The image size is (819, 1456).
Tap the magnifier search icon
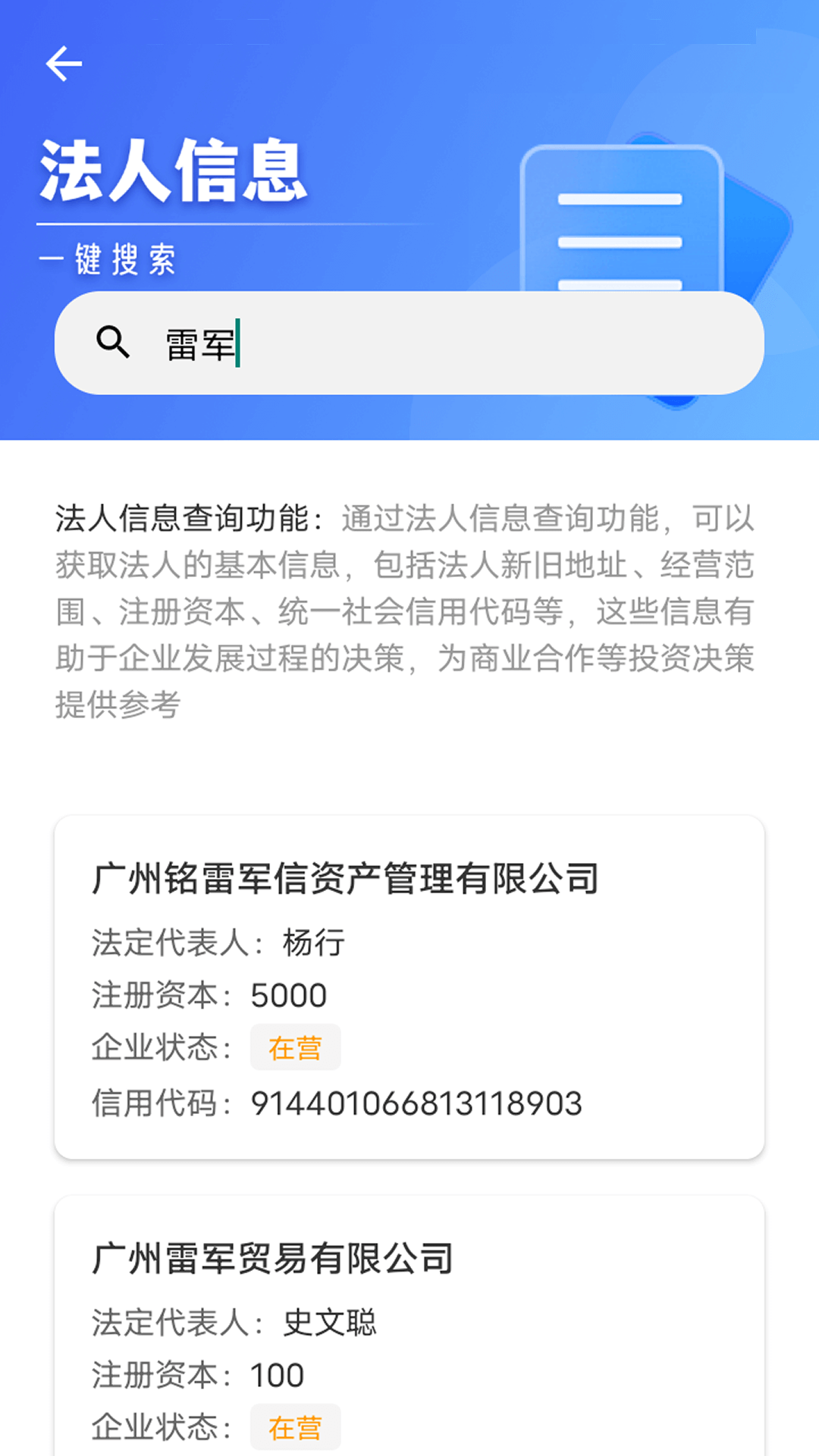[x=113, y=342]
